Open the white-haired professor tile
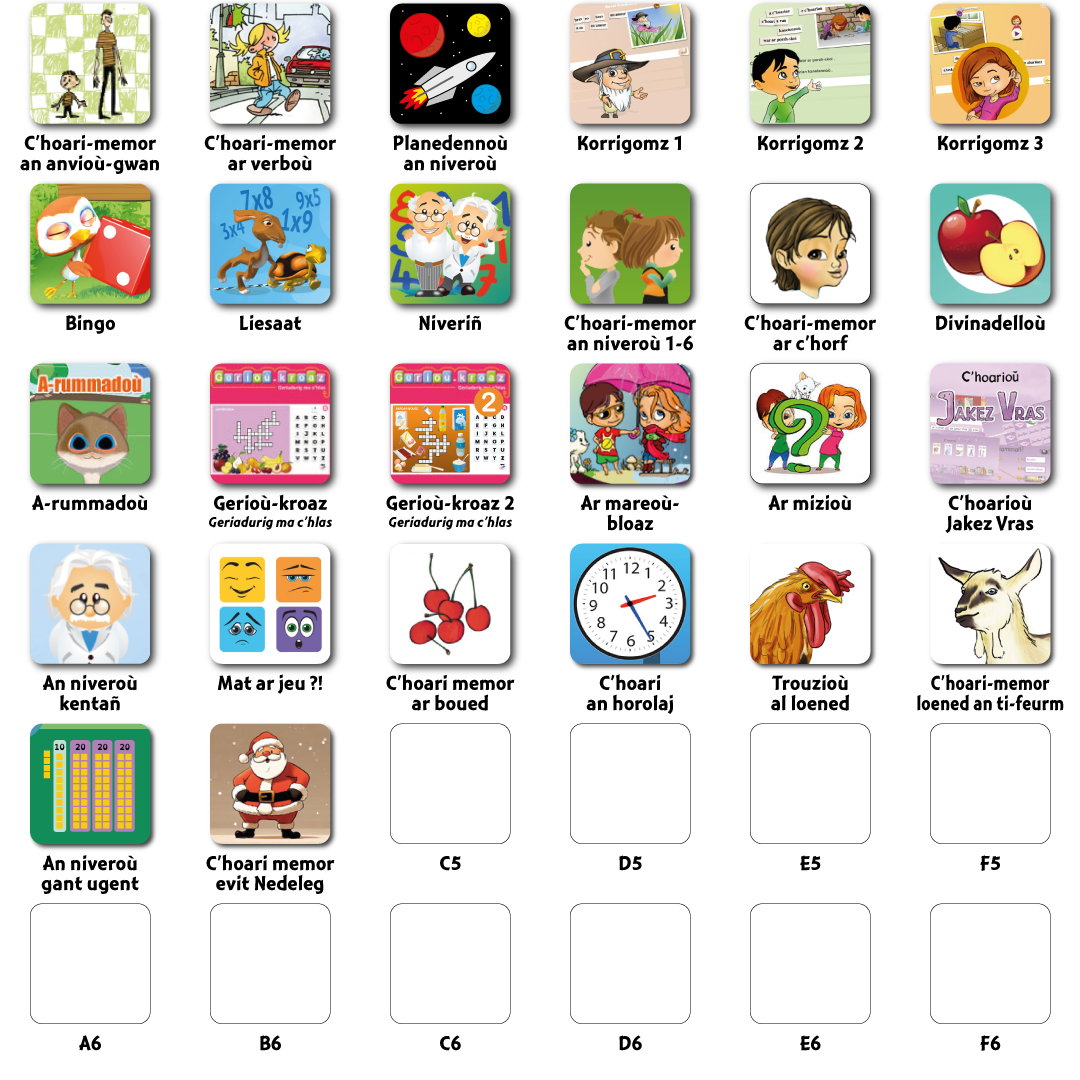 click(90, 603)
